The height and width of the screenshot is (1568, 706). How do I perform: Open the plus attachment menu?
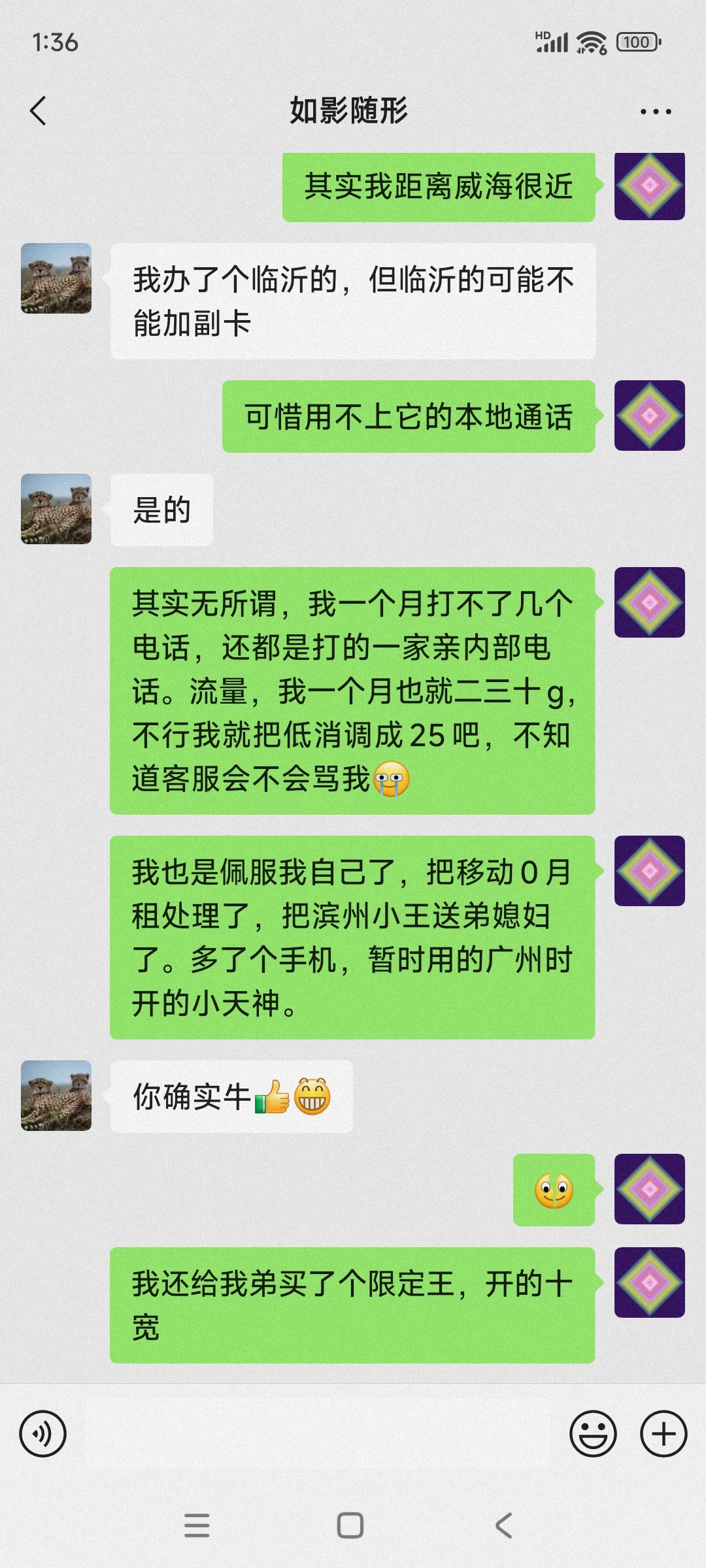(663, 1434)
